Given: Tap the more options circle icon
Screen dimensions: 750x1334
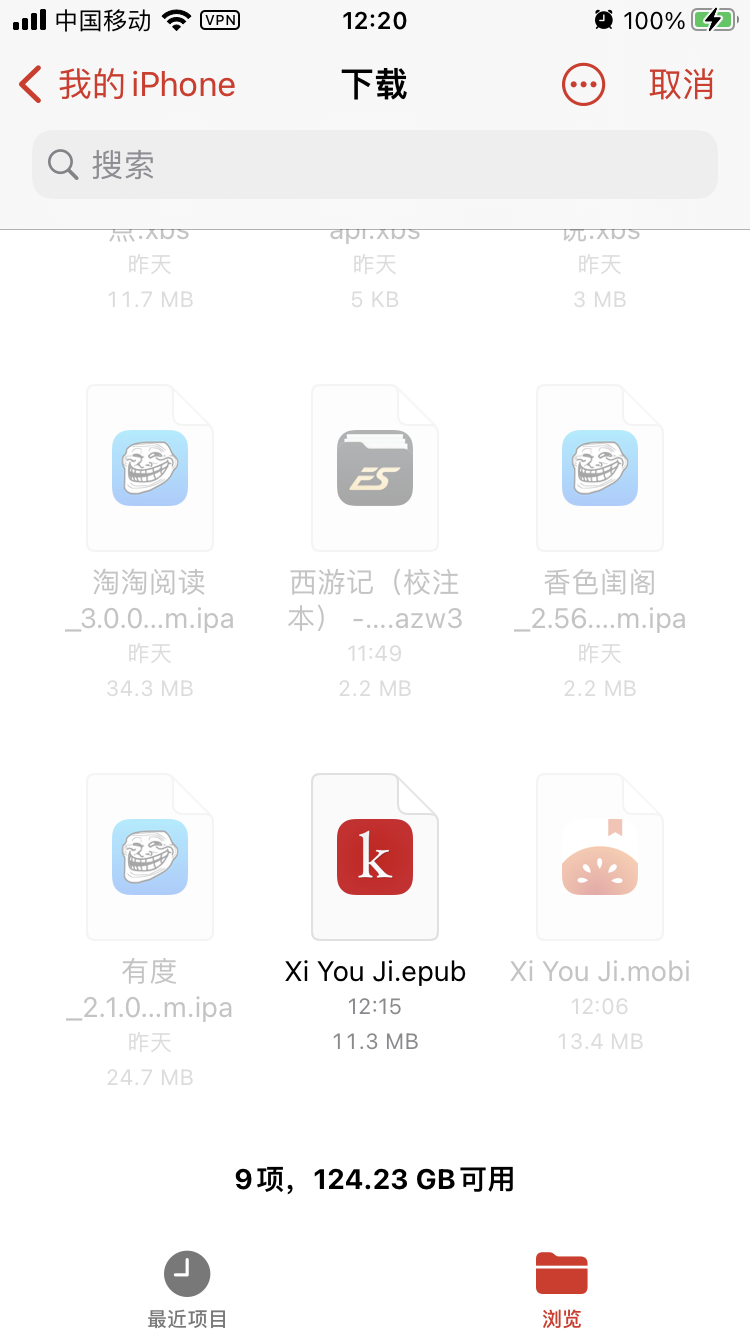Looking at the screenshot, I should (x=583, y=85).
